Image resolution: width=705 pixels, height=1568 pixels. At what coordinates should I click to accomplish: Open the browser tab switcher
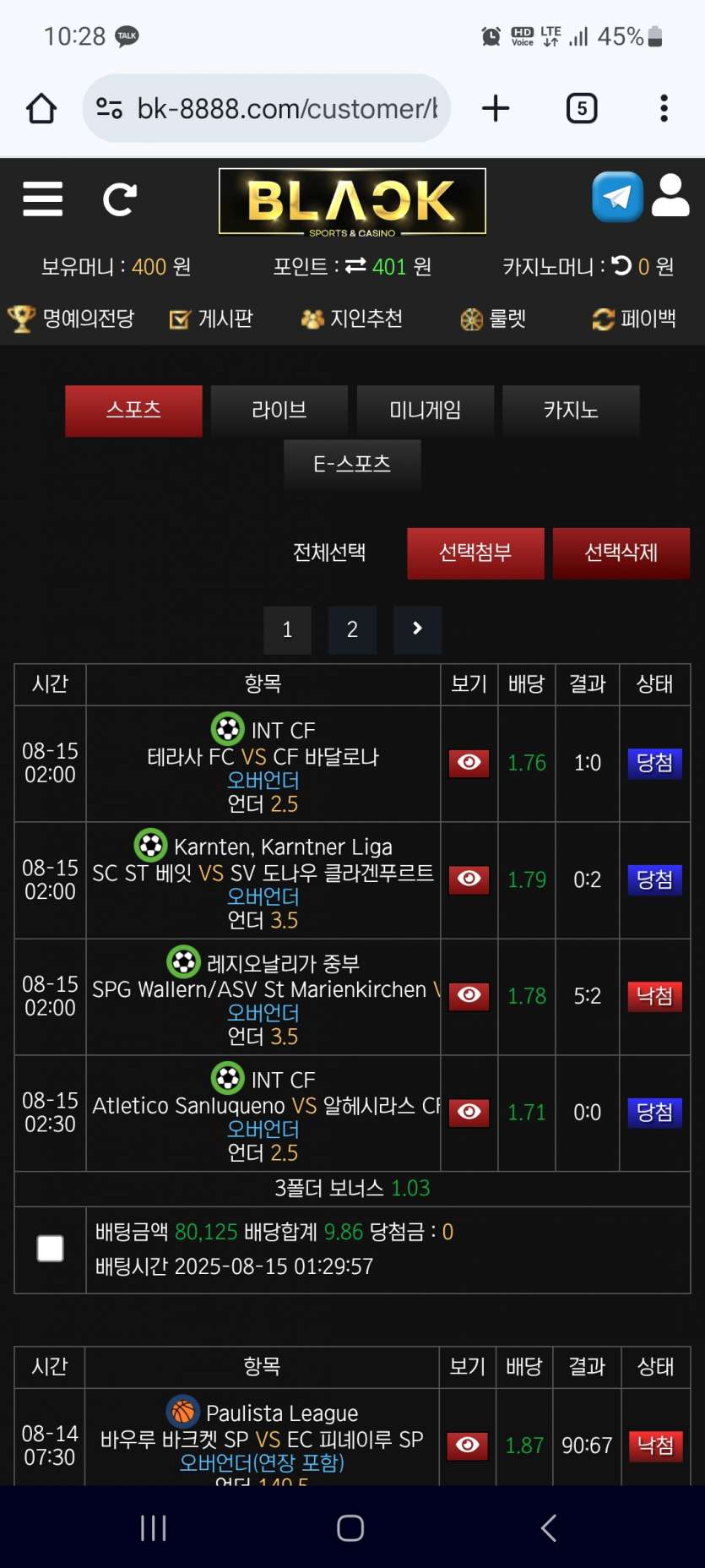click(582, 108)
